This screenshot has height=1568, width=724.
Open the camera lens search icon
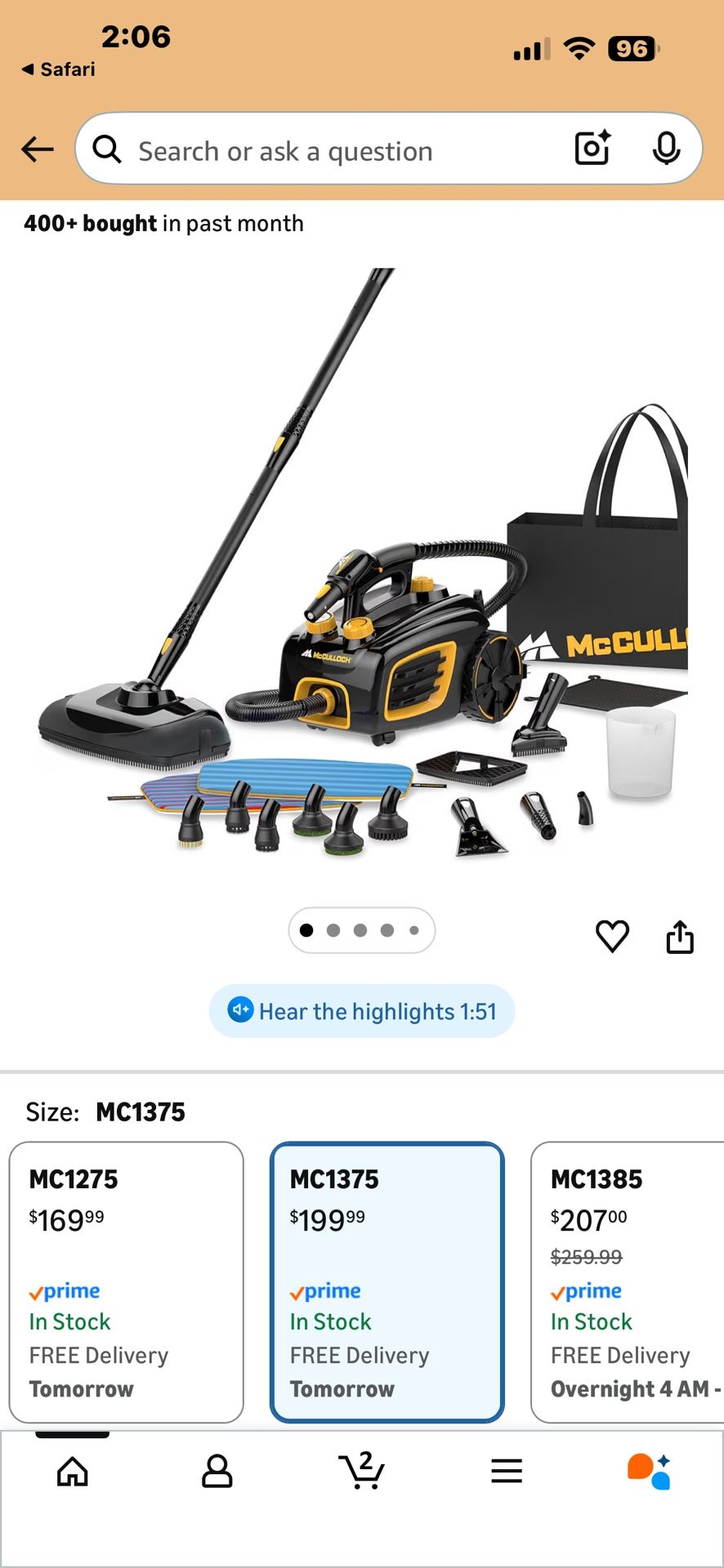click(593, 148)
